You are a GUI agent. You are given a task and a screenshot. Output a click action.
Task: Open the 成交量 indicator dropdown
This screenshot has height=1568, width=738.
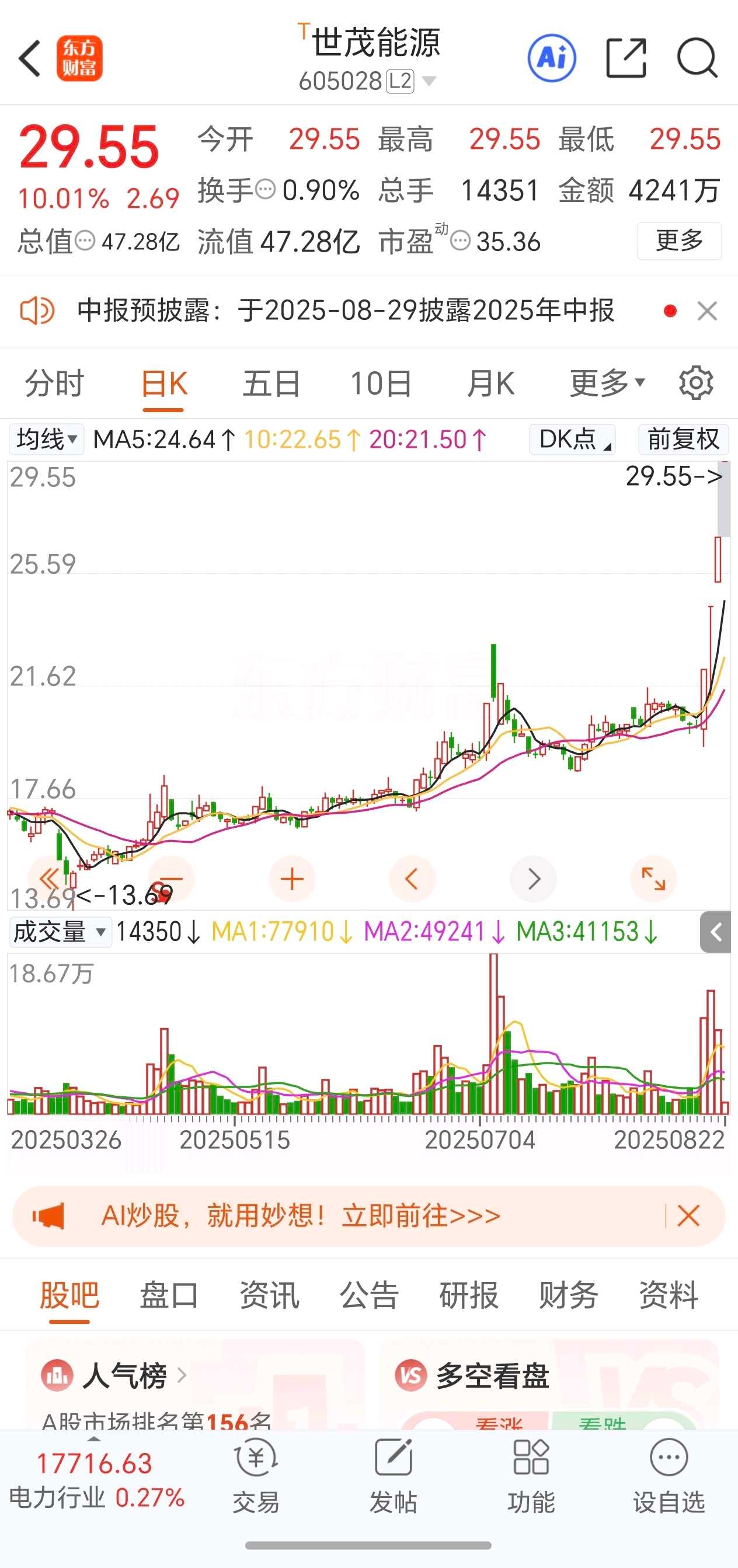pyautogui.click(x=60, y=932)
